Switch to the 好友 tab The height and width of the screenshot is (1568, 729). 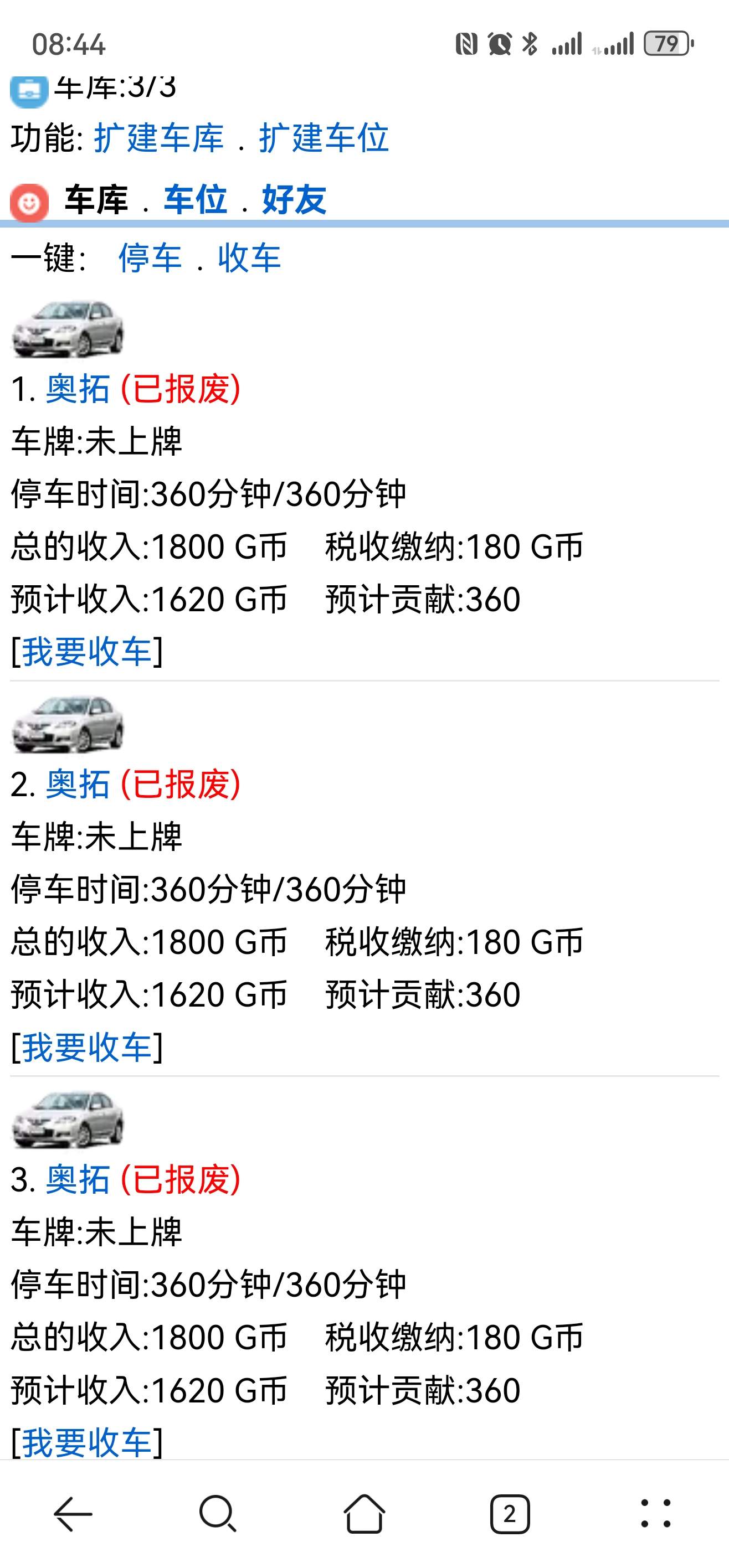click(x=294, y=200)
